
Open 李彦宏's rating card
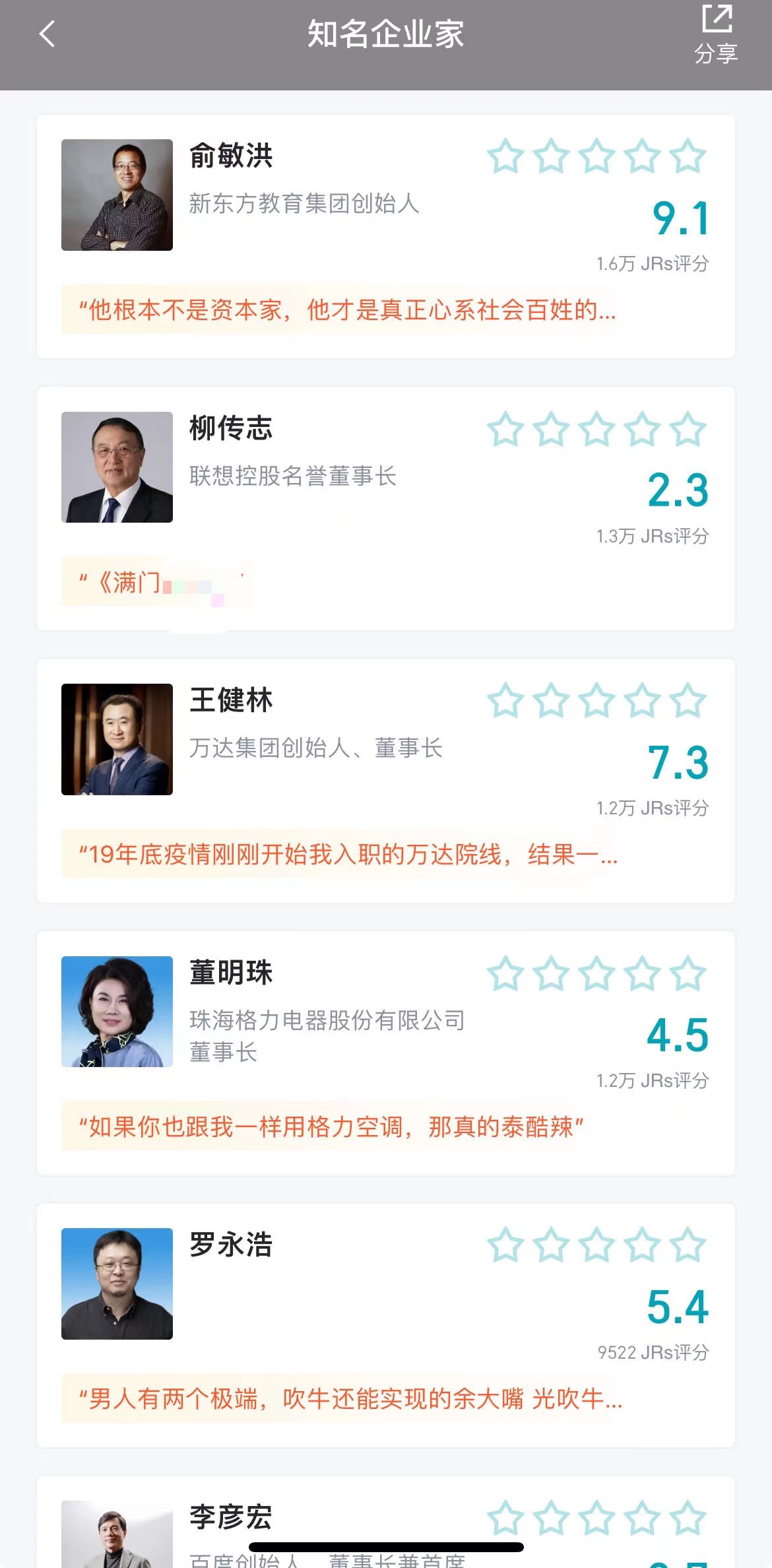tap(231, 1517)
